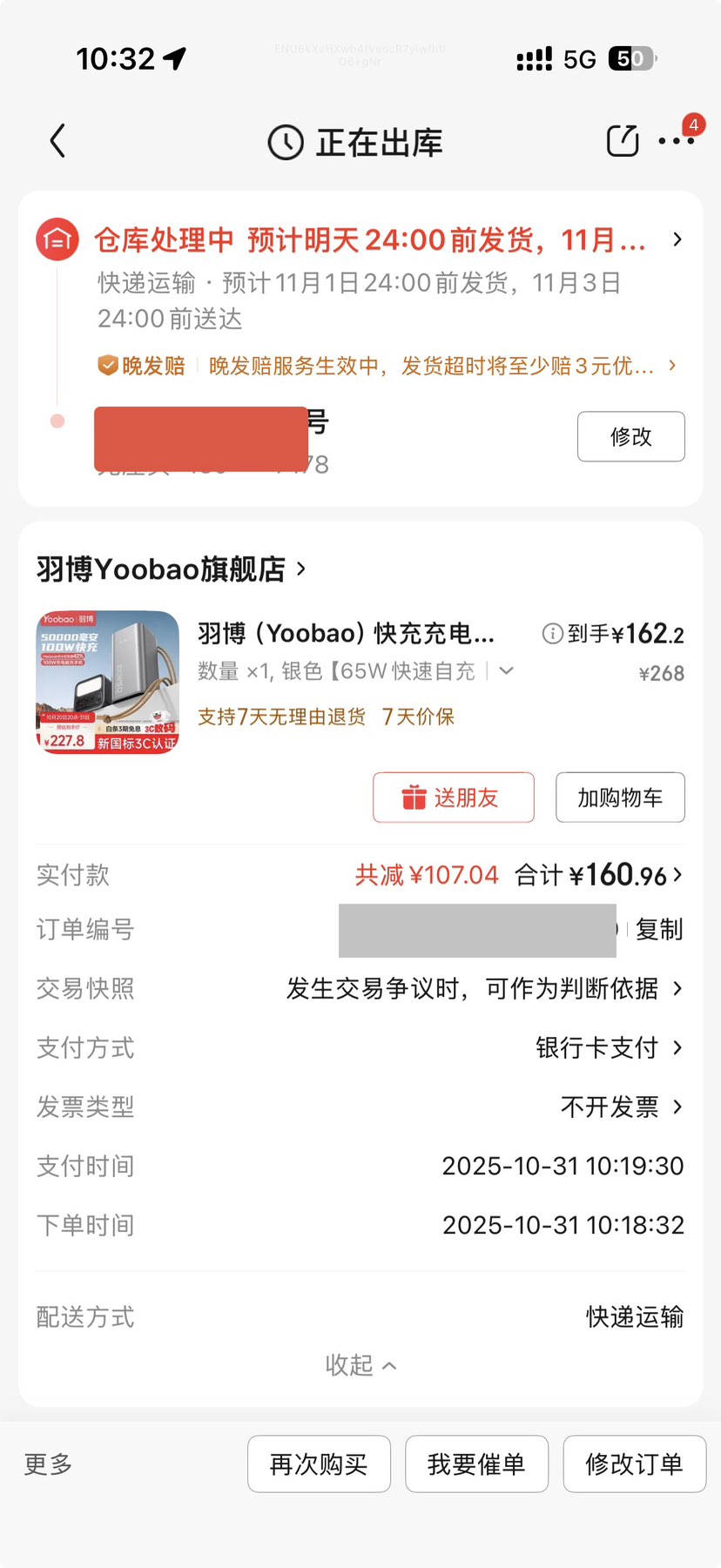Viewport: 721px width, 1568px height.
Task: Open the product thumbnail image
Action: [x=106, y=682]
